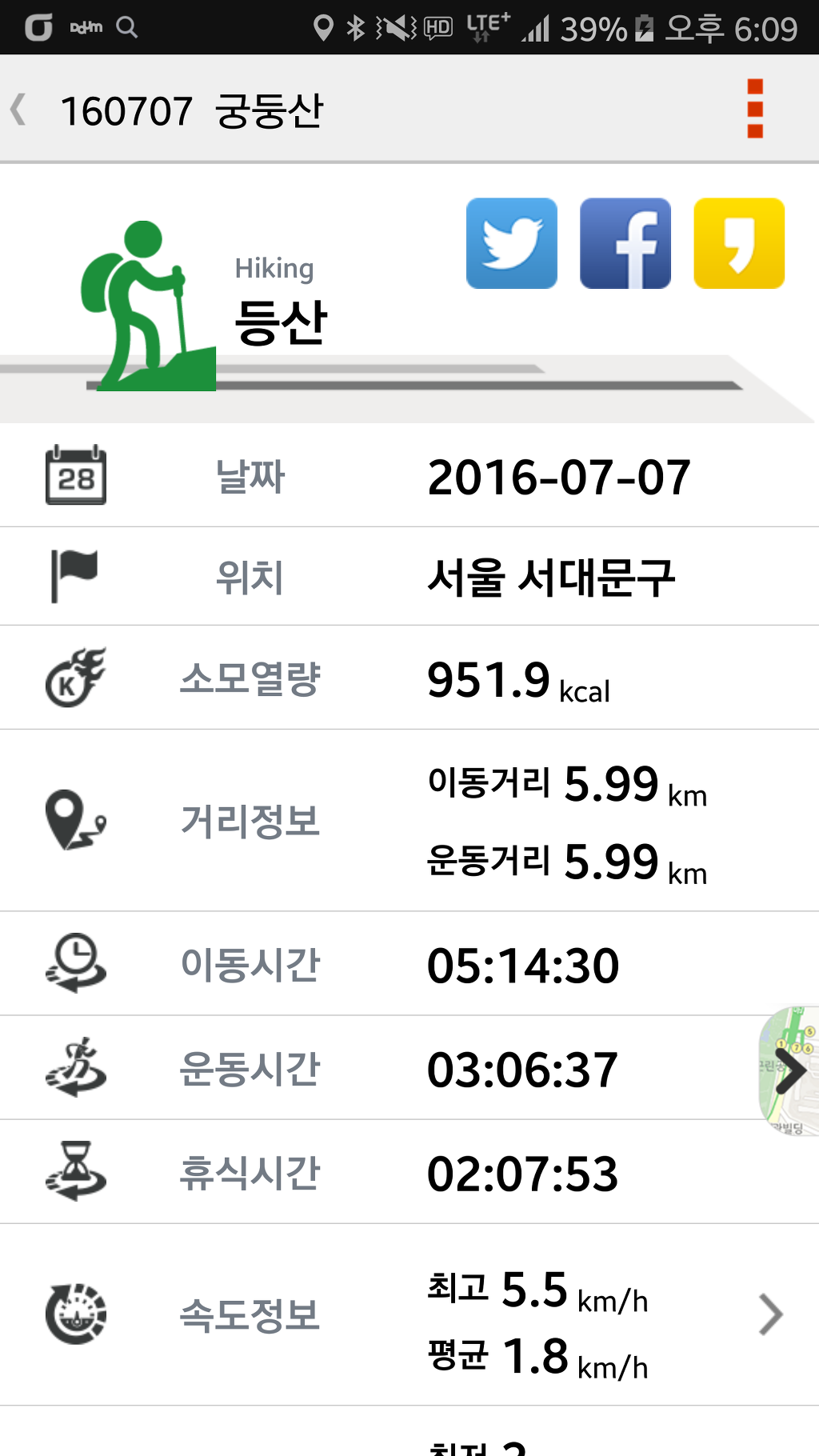Go back using the top-left arrow

coord(19,110)
